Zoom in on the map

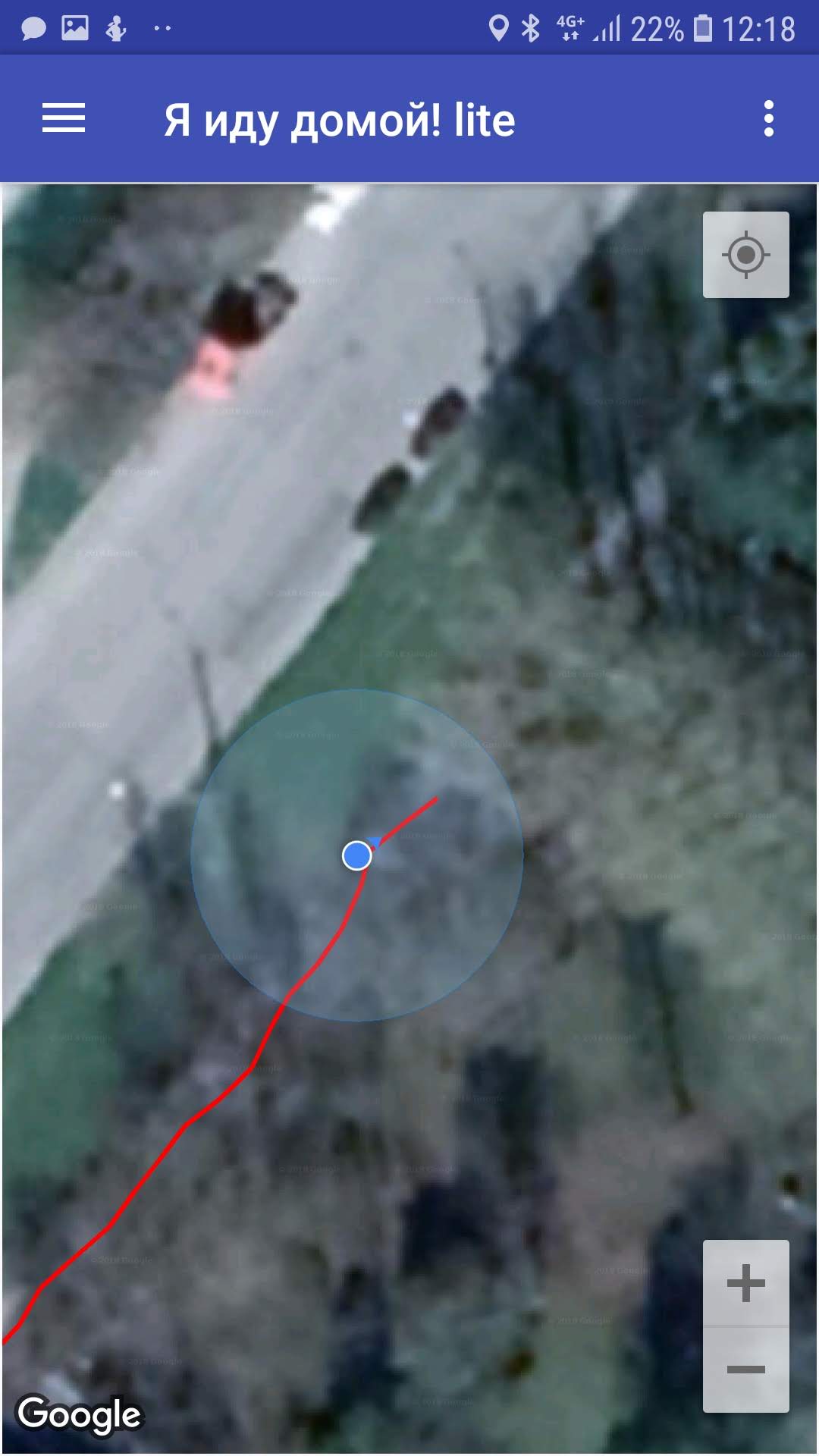(745, 1283)
